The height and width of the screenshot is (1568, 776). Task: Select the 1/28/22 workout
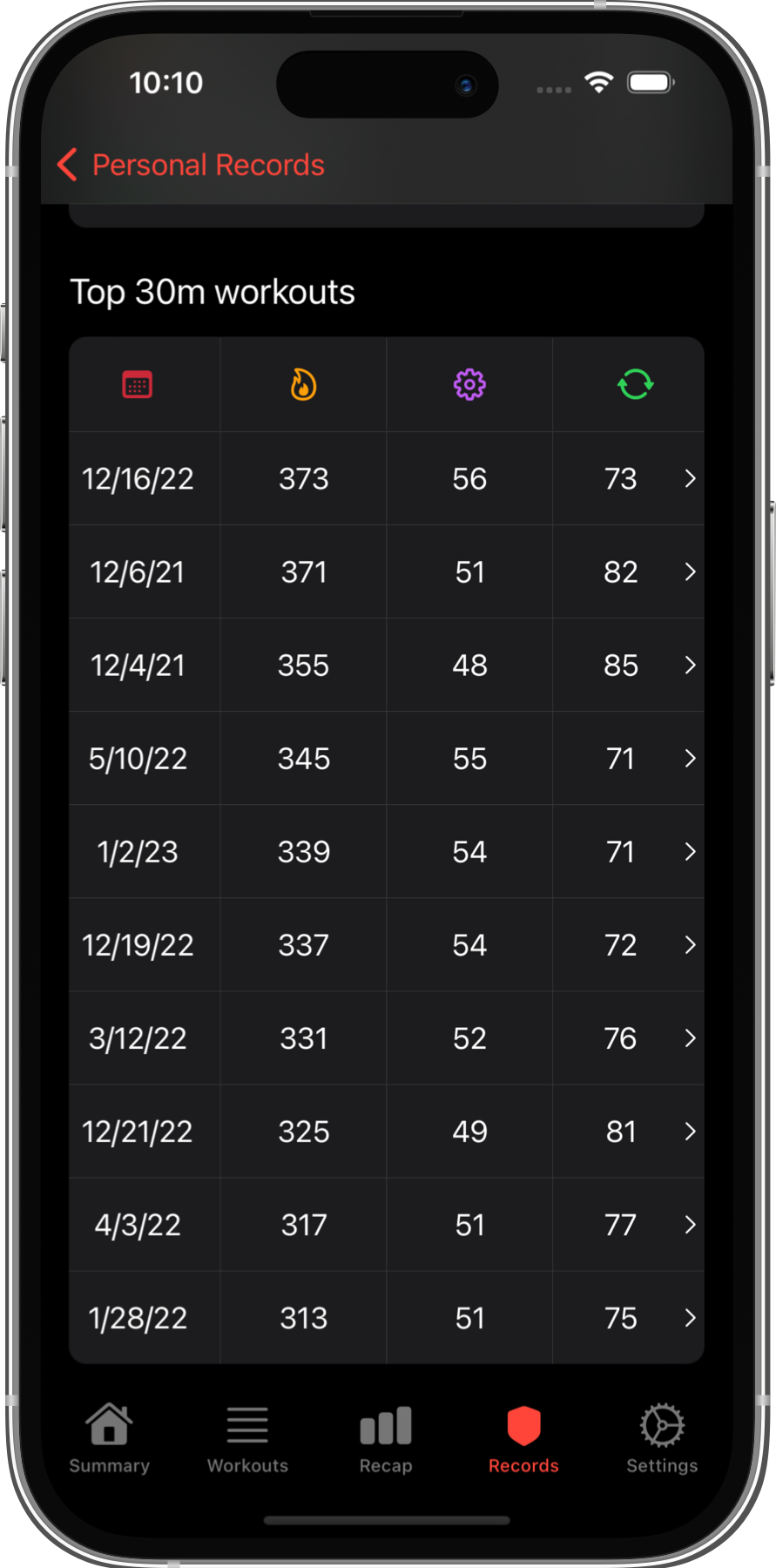click(x=387, y=1318)
